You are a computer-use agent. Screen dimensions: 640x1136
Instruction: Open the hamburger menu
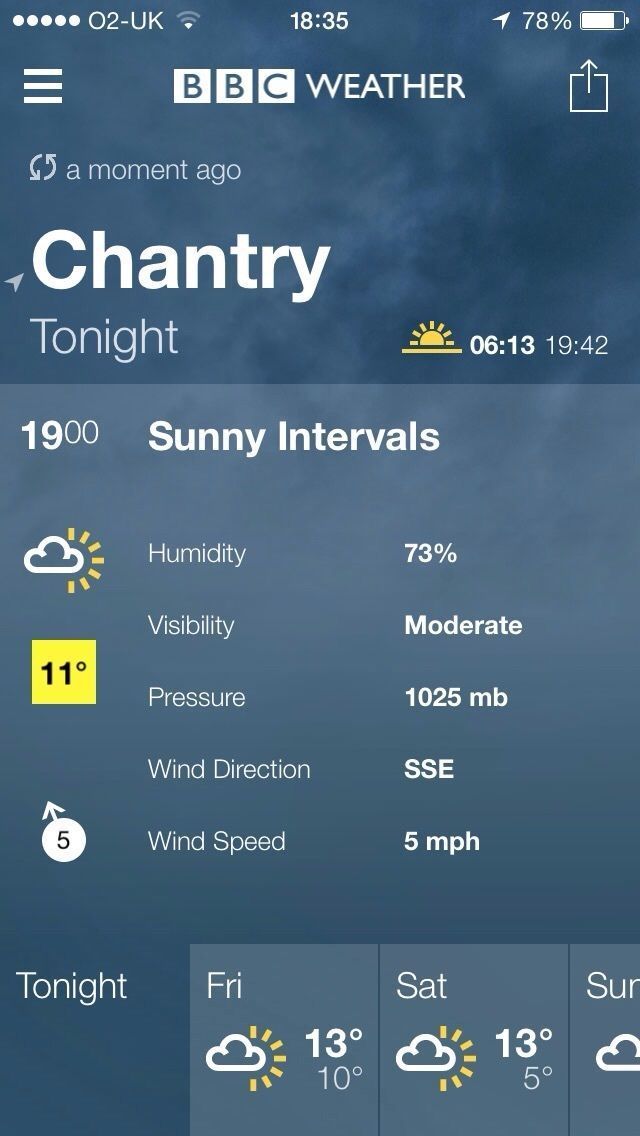43,86
